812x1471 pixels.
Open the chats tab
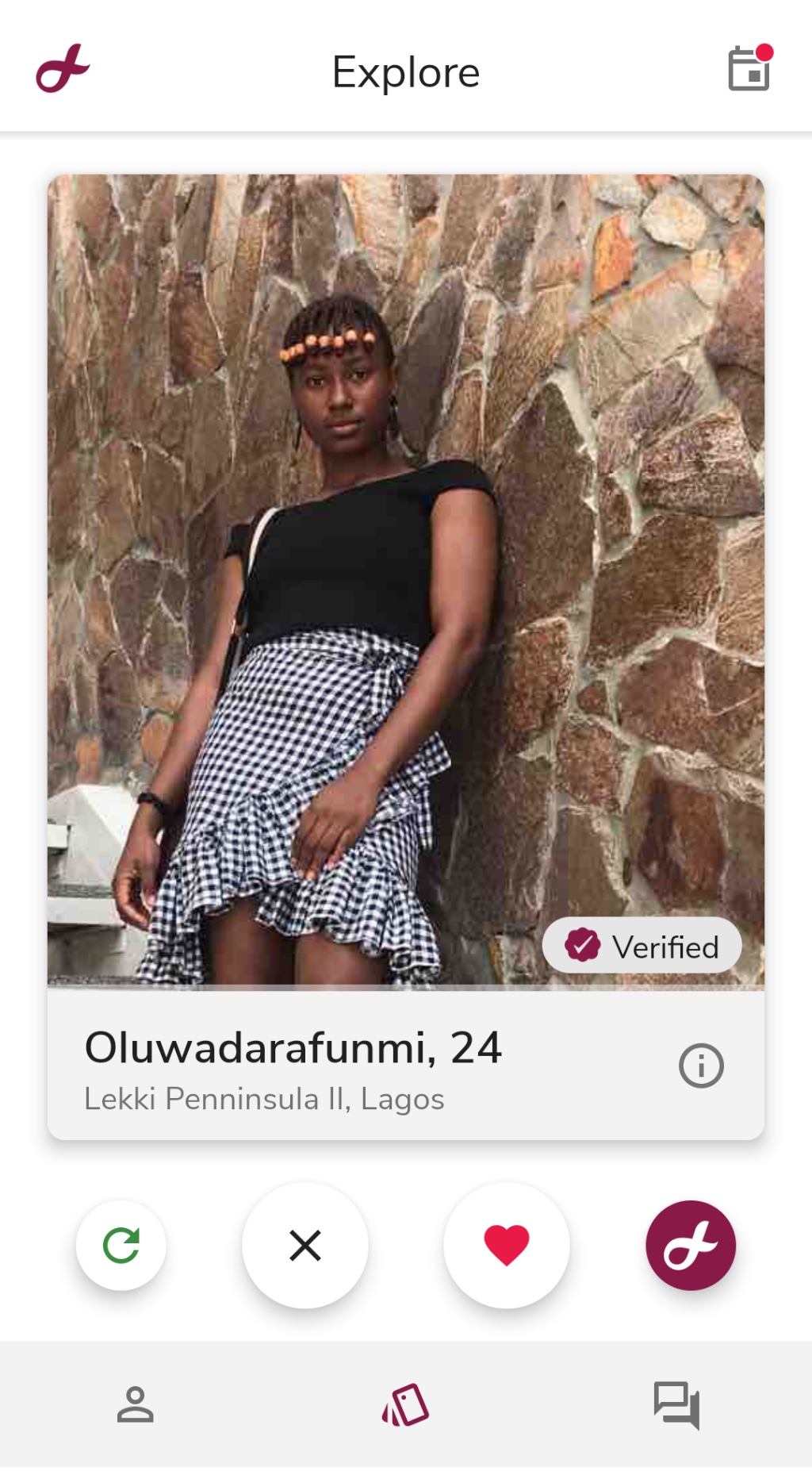pos(676,1405)
